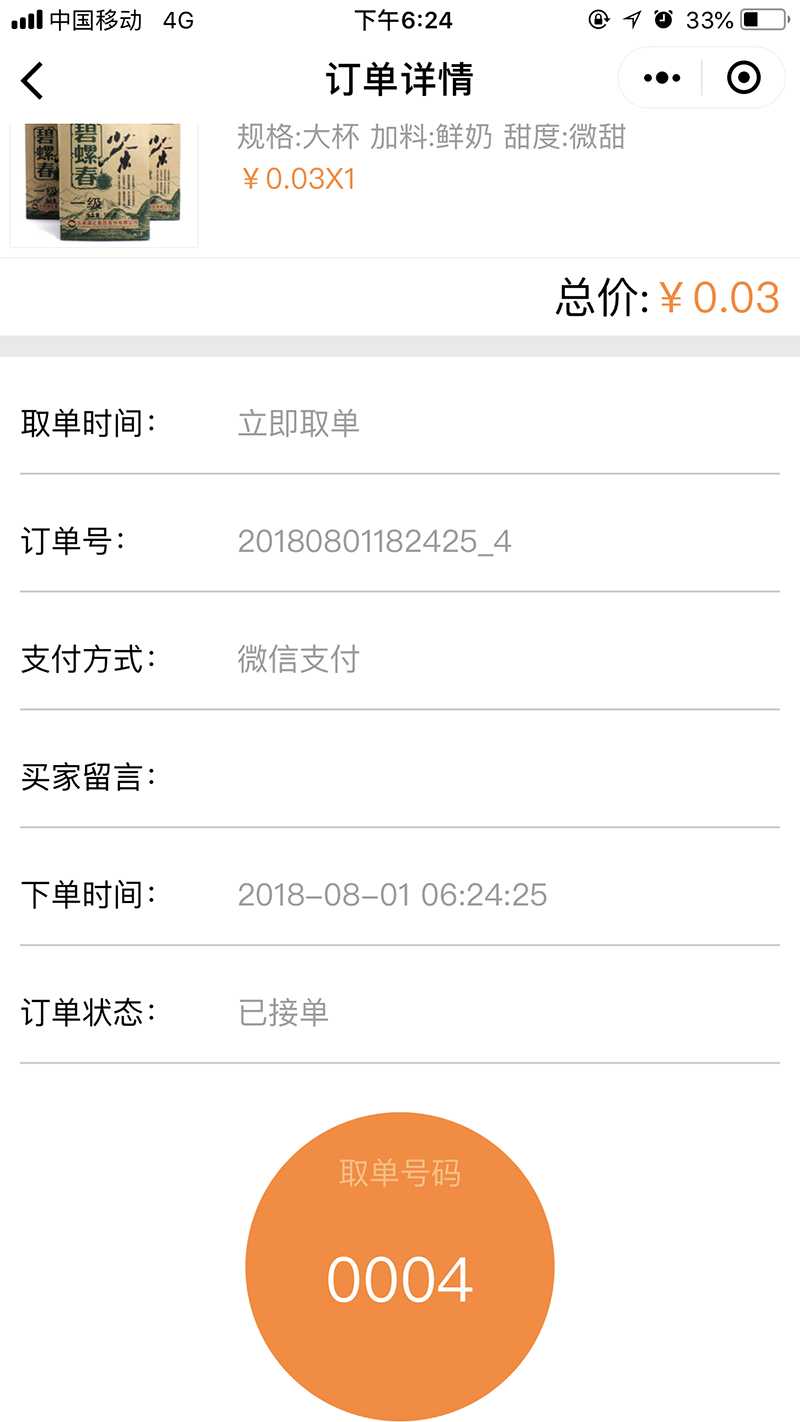The height and width of the screenshot is (1422, 800).
Task: Tap the battery level indicator
Action: [x=756, y=17]
